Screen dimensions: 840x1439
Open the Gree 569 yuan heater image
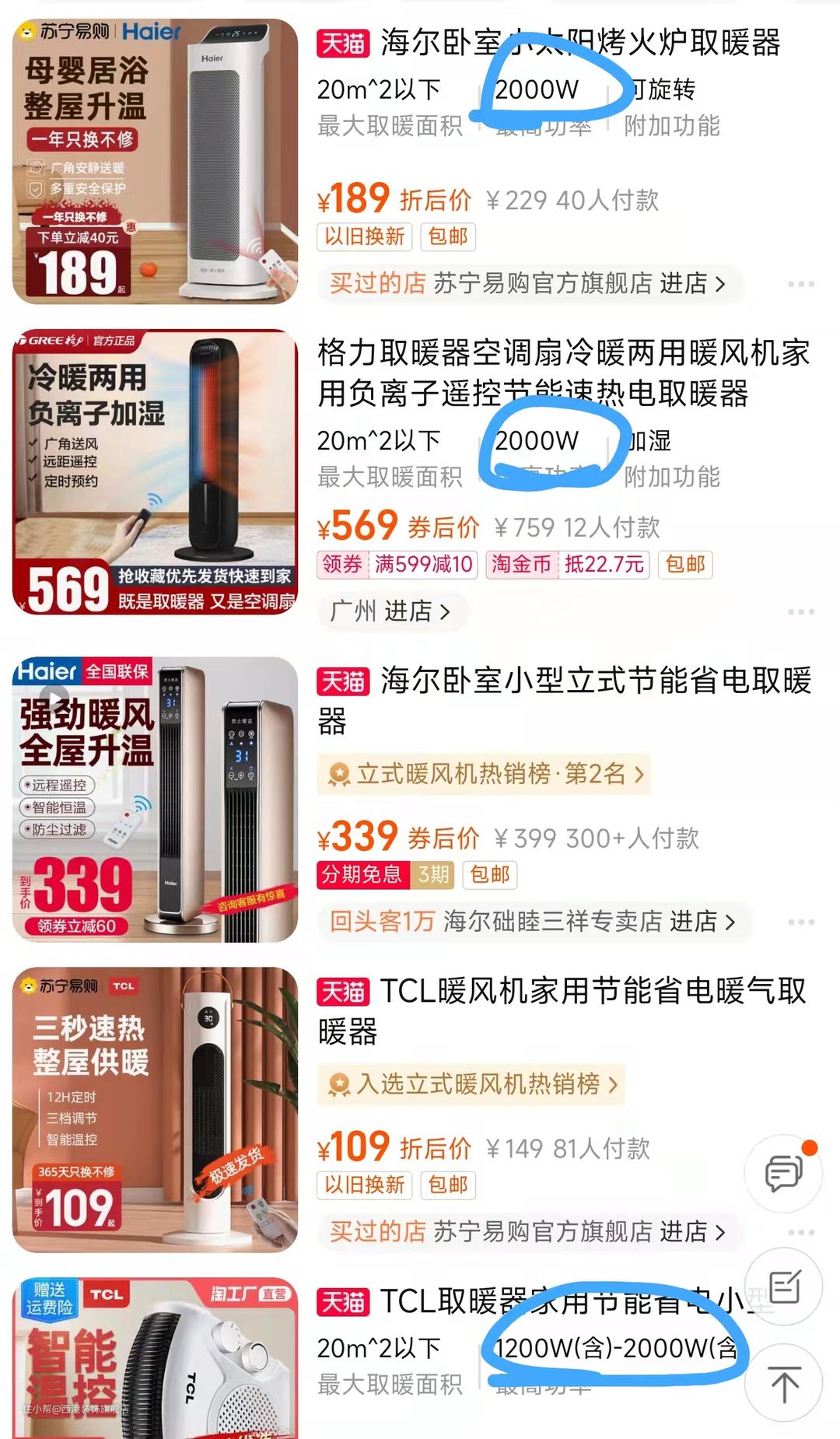coord(155,472)
